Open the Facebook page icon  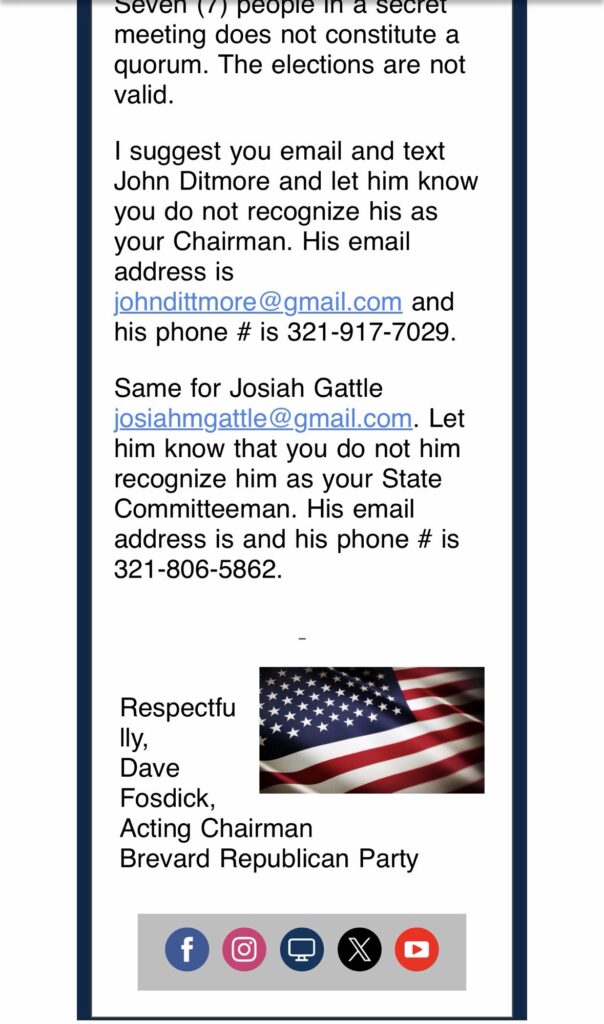[187, 950]
